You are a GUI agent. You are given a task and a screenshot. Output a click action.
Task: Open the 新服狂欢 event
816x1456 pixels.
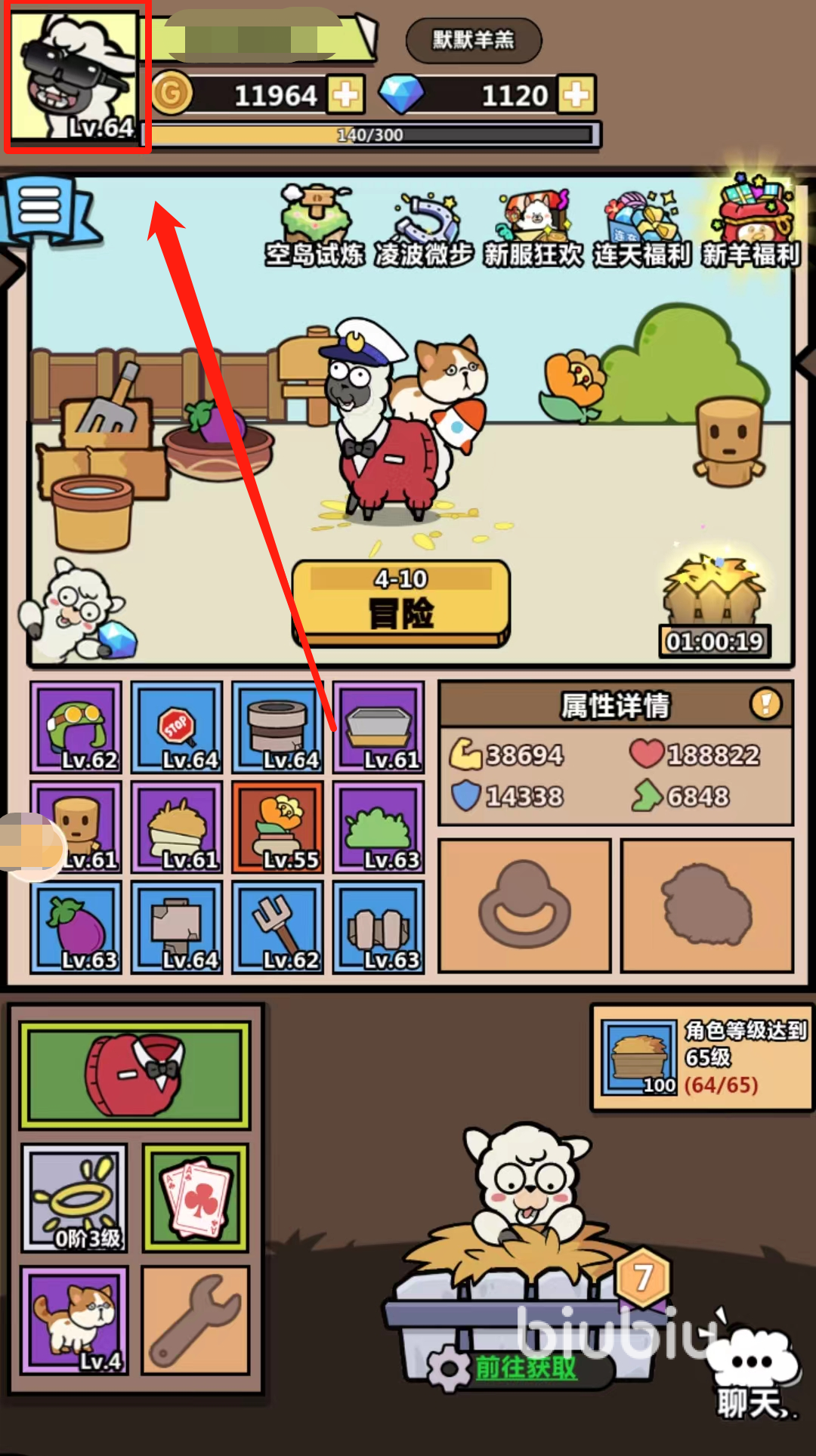(x=533, y=227)
